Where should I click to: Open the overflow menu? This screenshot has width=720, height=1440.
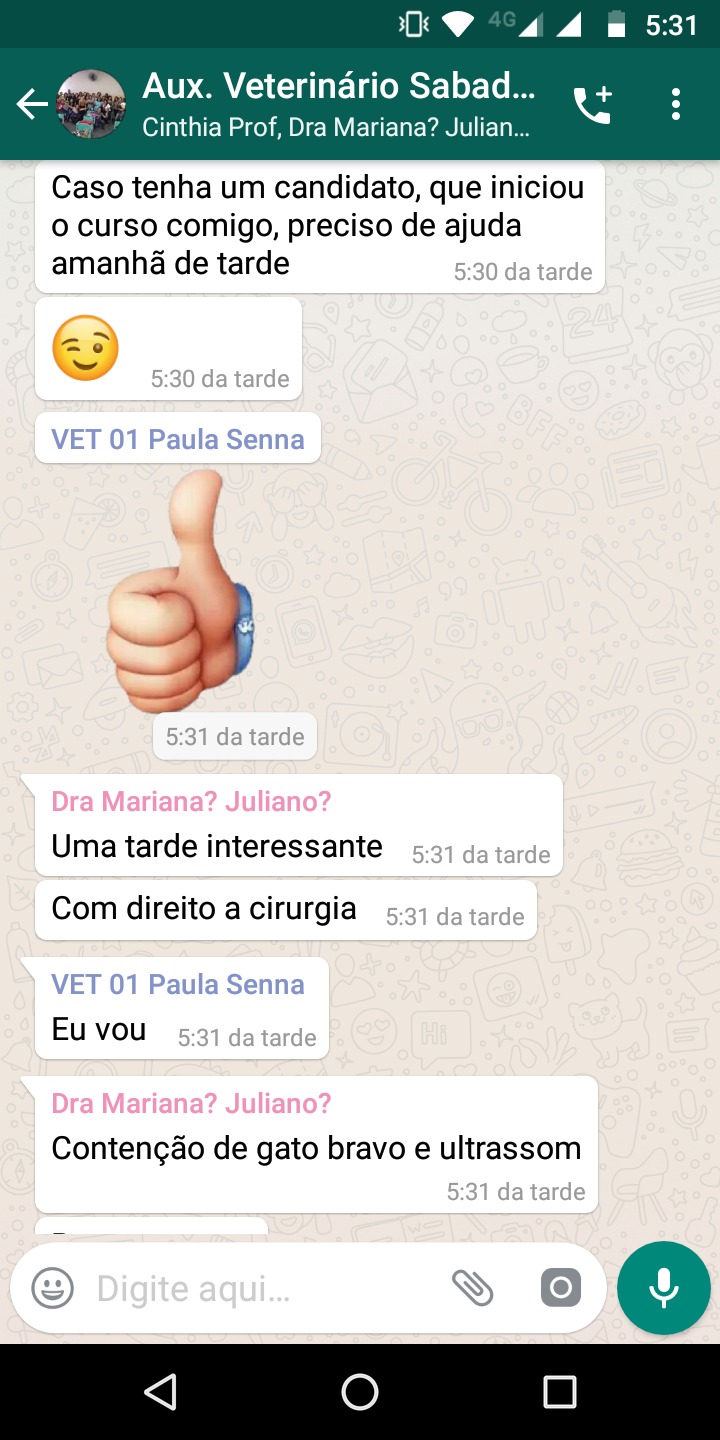[676, 104]
